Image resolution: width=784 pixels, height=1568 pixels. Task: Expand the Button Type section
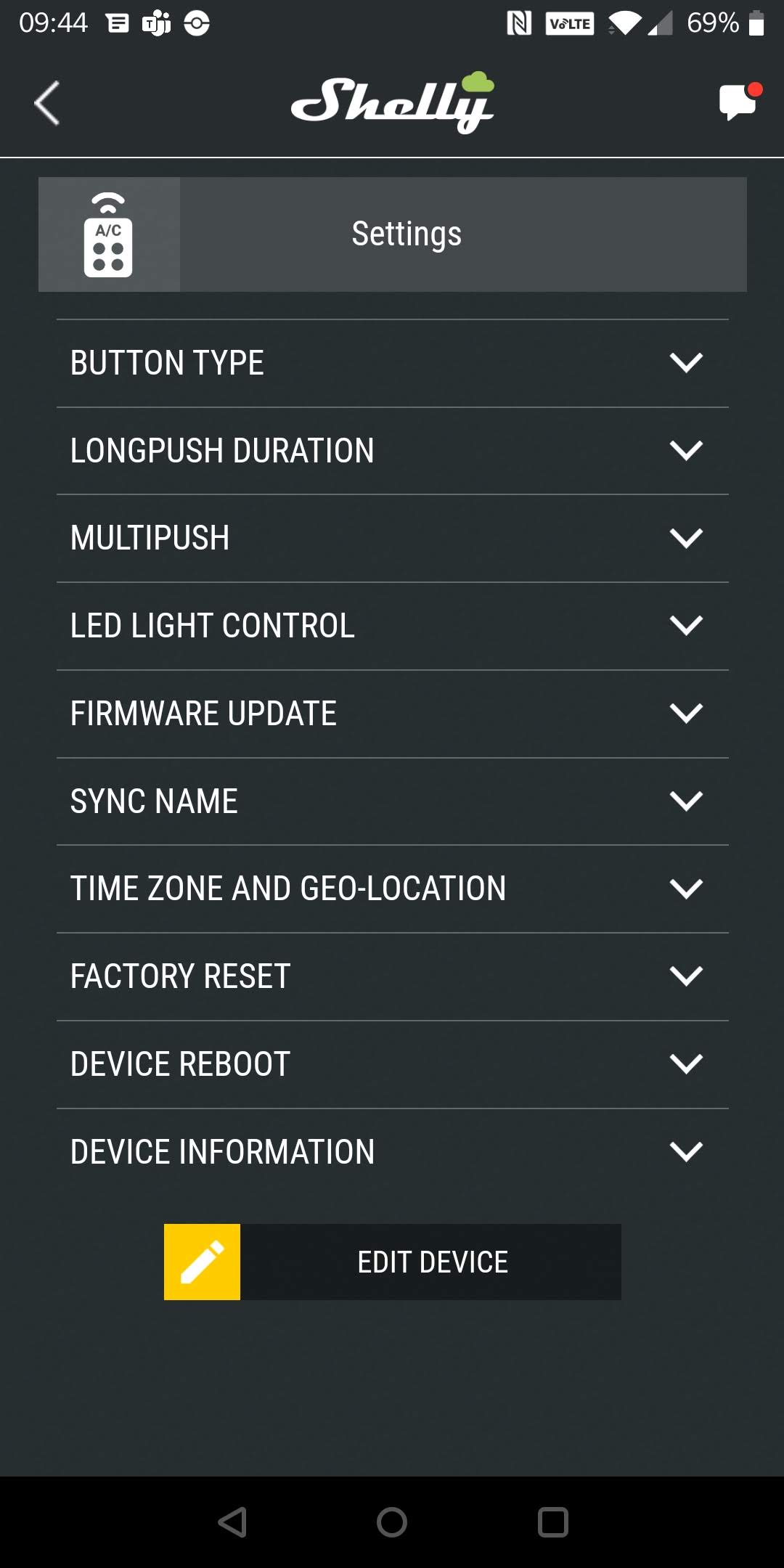click(392, 363)
